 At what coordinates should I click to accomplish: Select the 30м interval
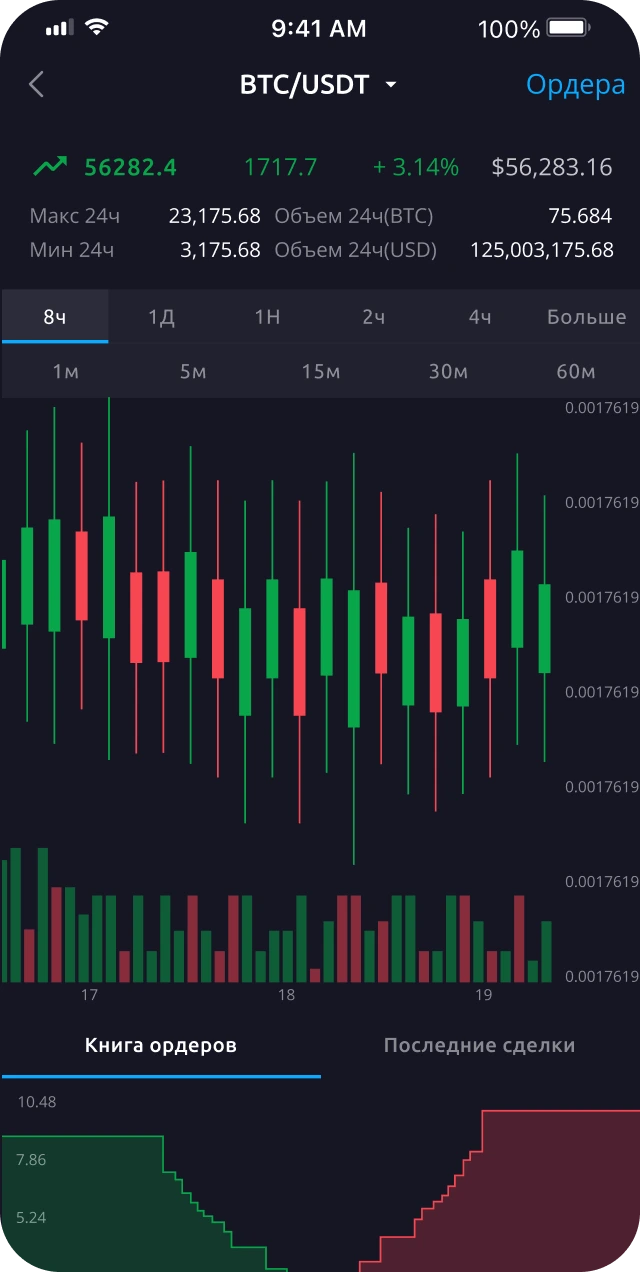coord(448,372)
